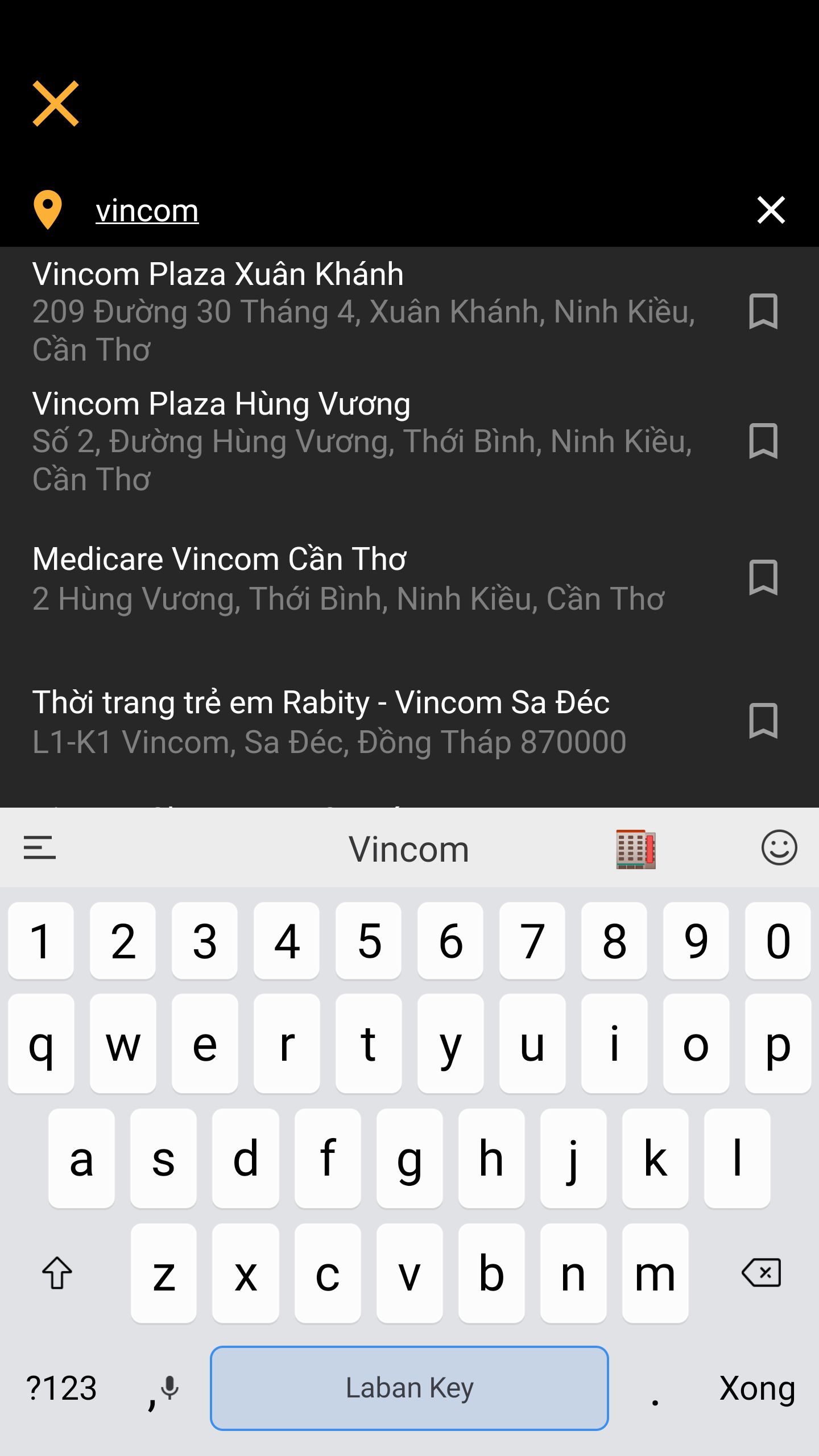Select Vincom Plaza Xuân Khánh result

click(x=364, y=311)
